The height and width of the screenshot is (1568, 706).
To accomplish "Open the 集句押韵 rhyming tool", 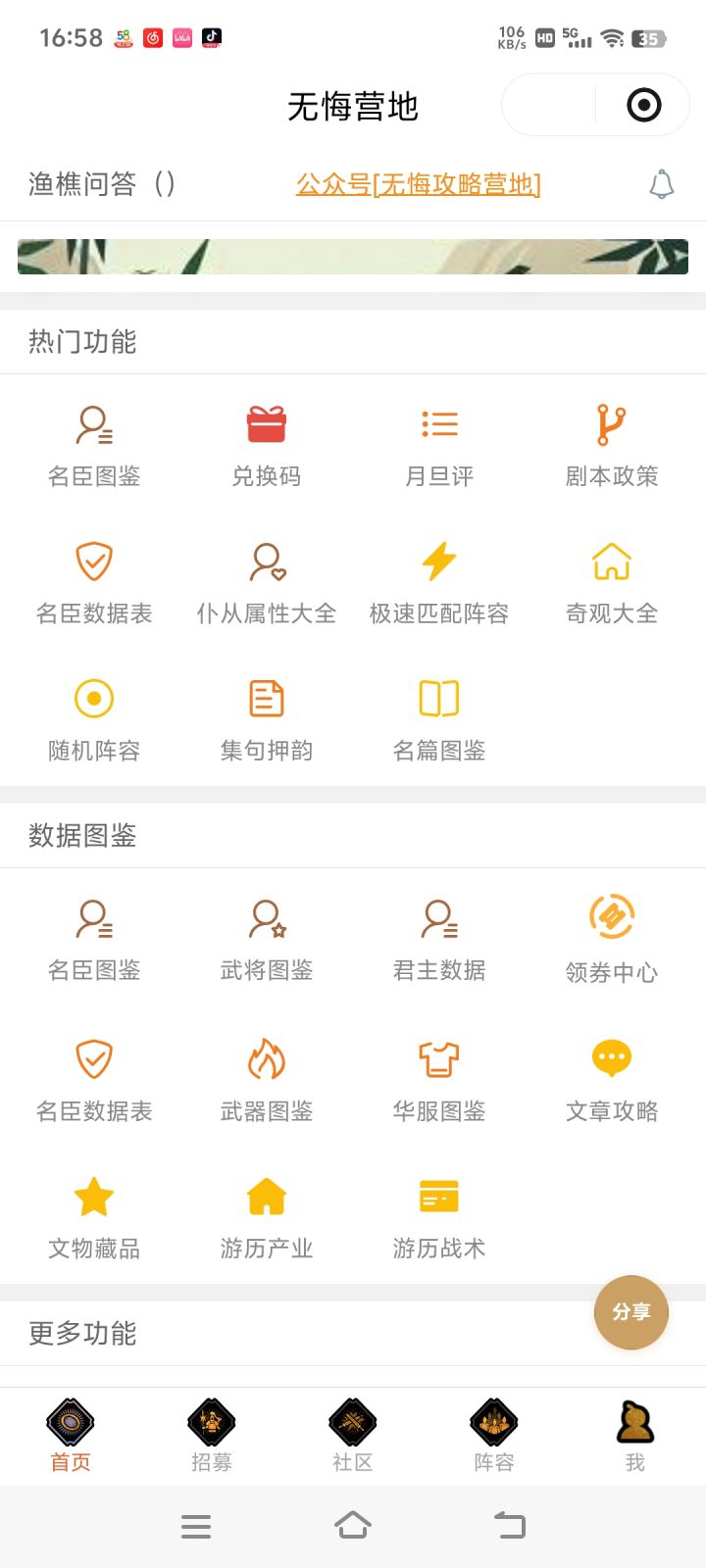I will coord(266,715).
